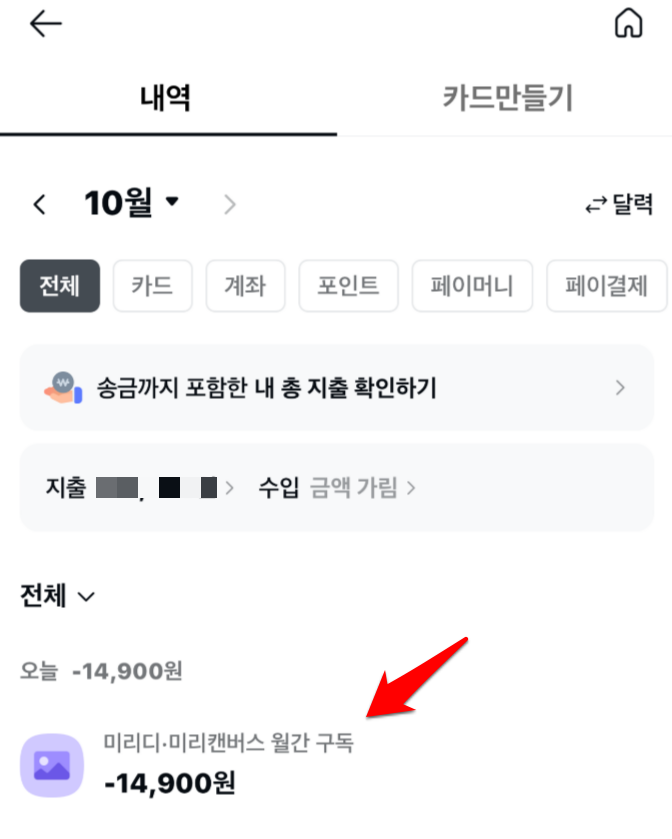Switch to 달력 calendar view
672x839 pixels.
pyautogui.click(x=619, y=205)
